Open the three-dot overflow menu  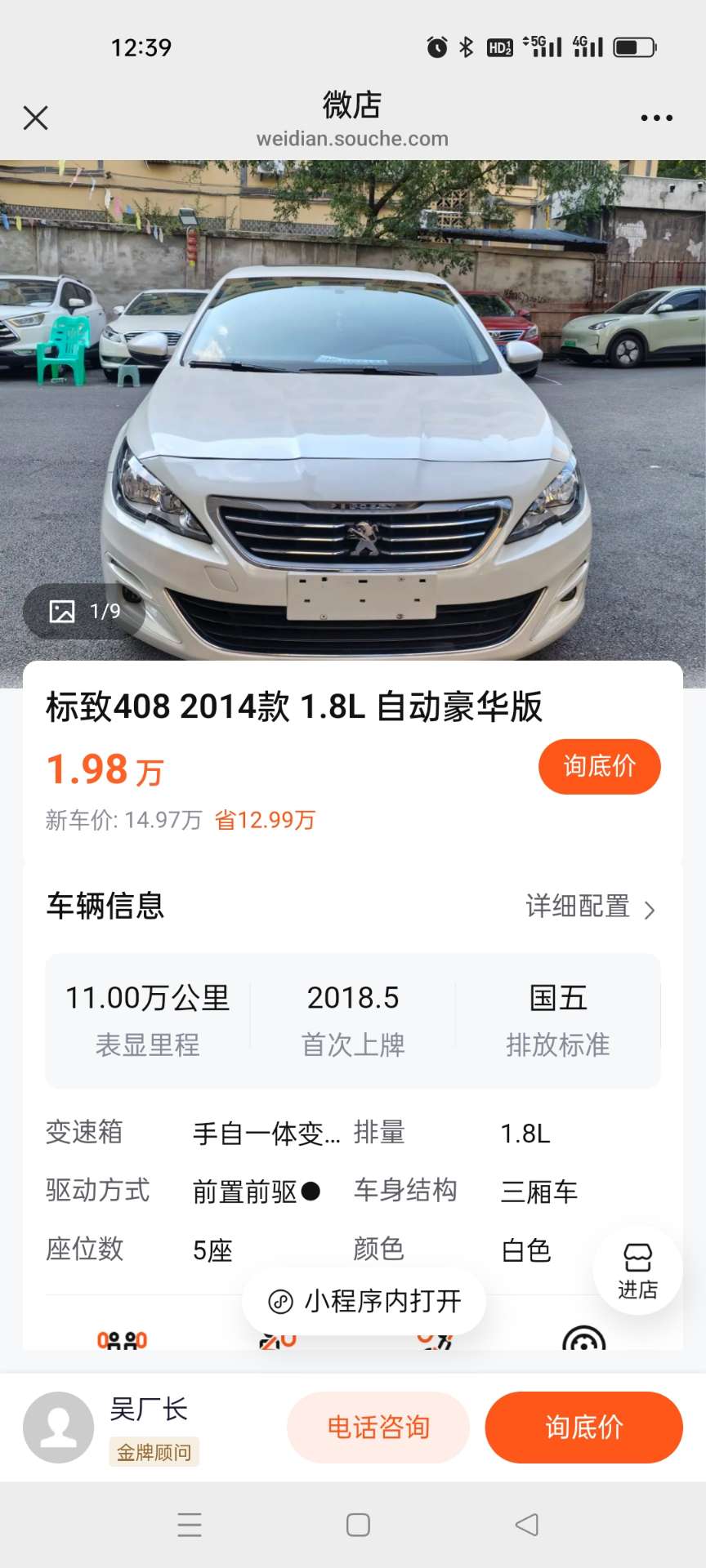[656, 118]
